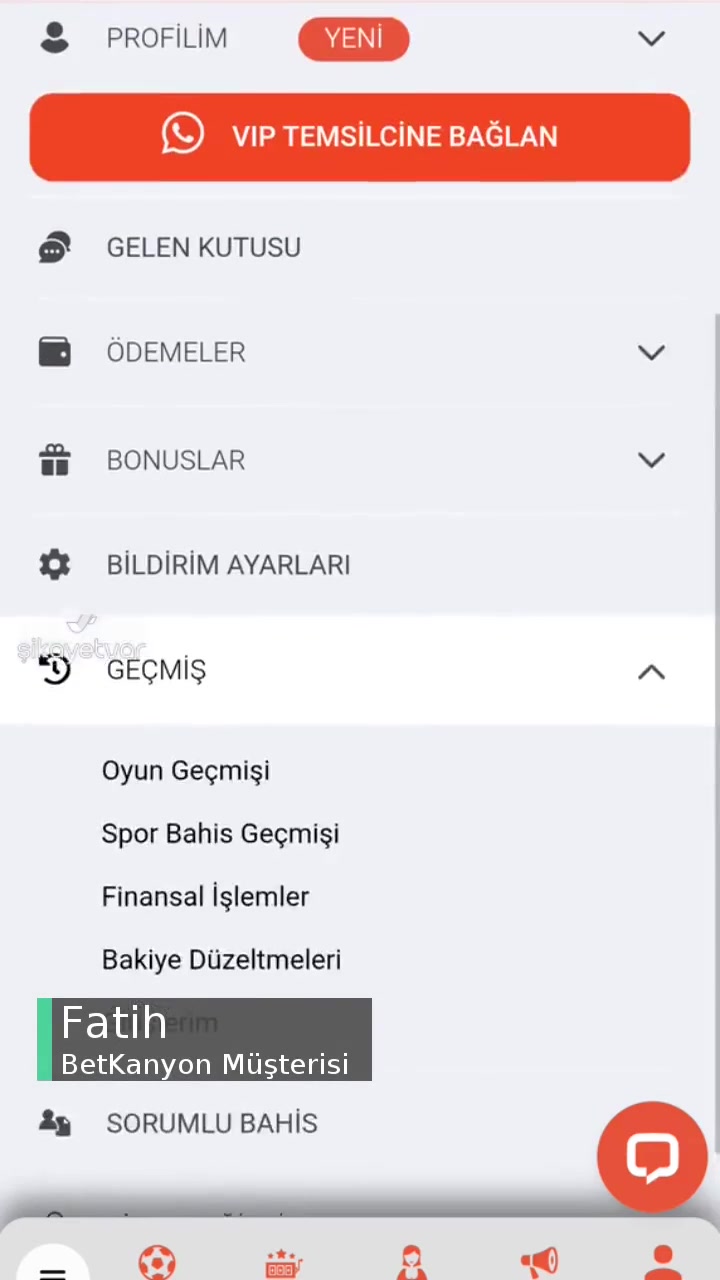Select Spor Bahis Geçmişi entry
This screenshot has width=720, height=1280.
220,833
